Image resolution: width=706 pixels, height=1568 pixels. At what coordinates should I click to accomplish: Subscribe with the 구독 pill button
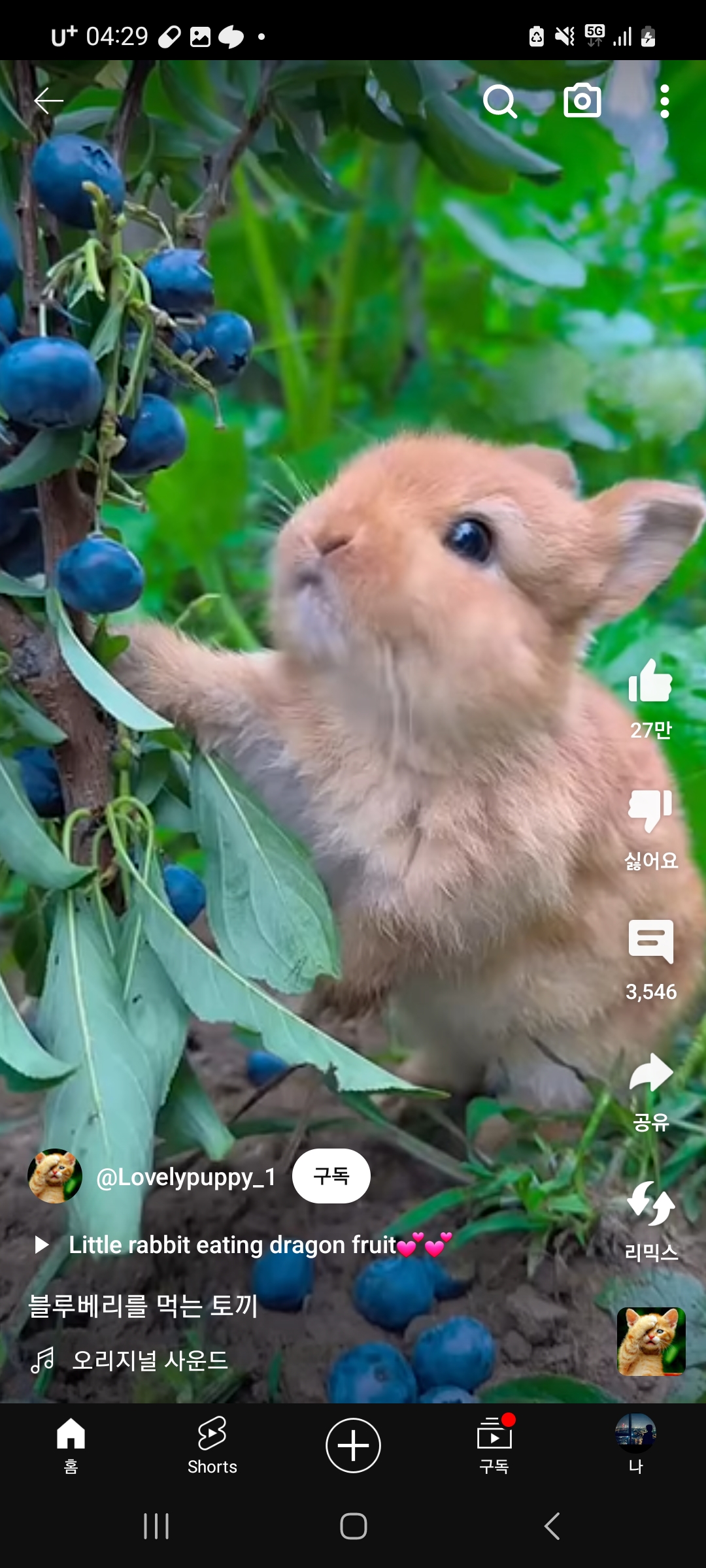point(331,1176)
